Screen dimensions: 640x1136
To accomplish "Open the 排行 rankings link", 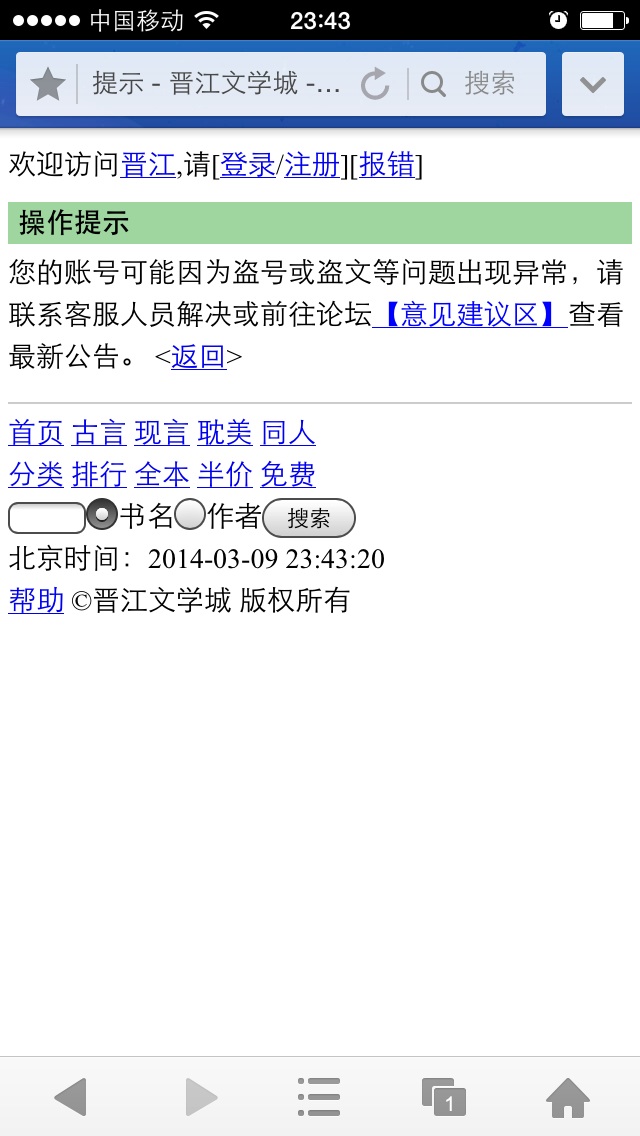I will (x=99, y=475).
